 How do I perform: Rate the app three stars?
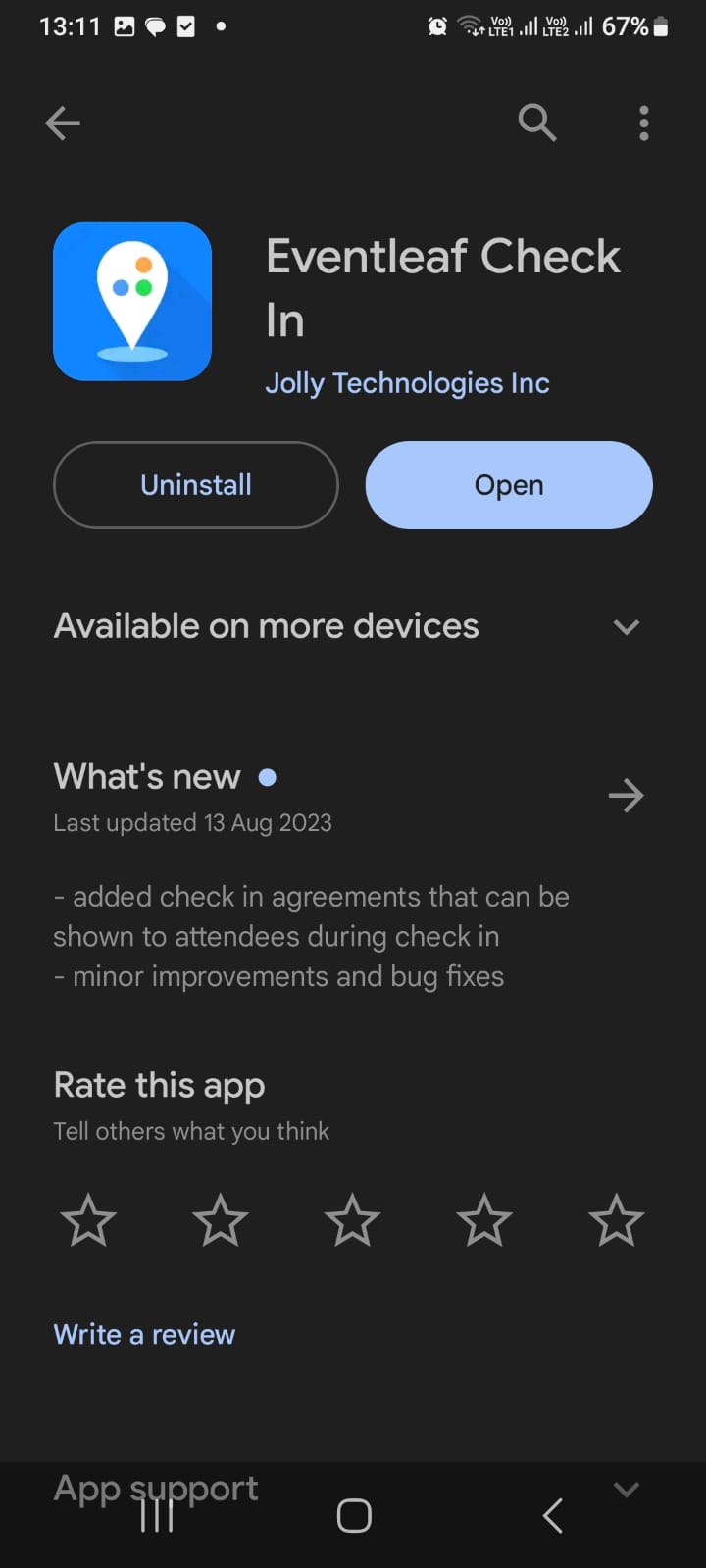click(x=352, y=1220)
